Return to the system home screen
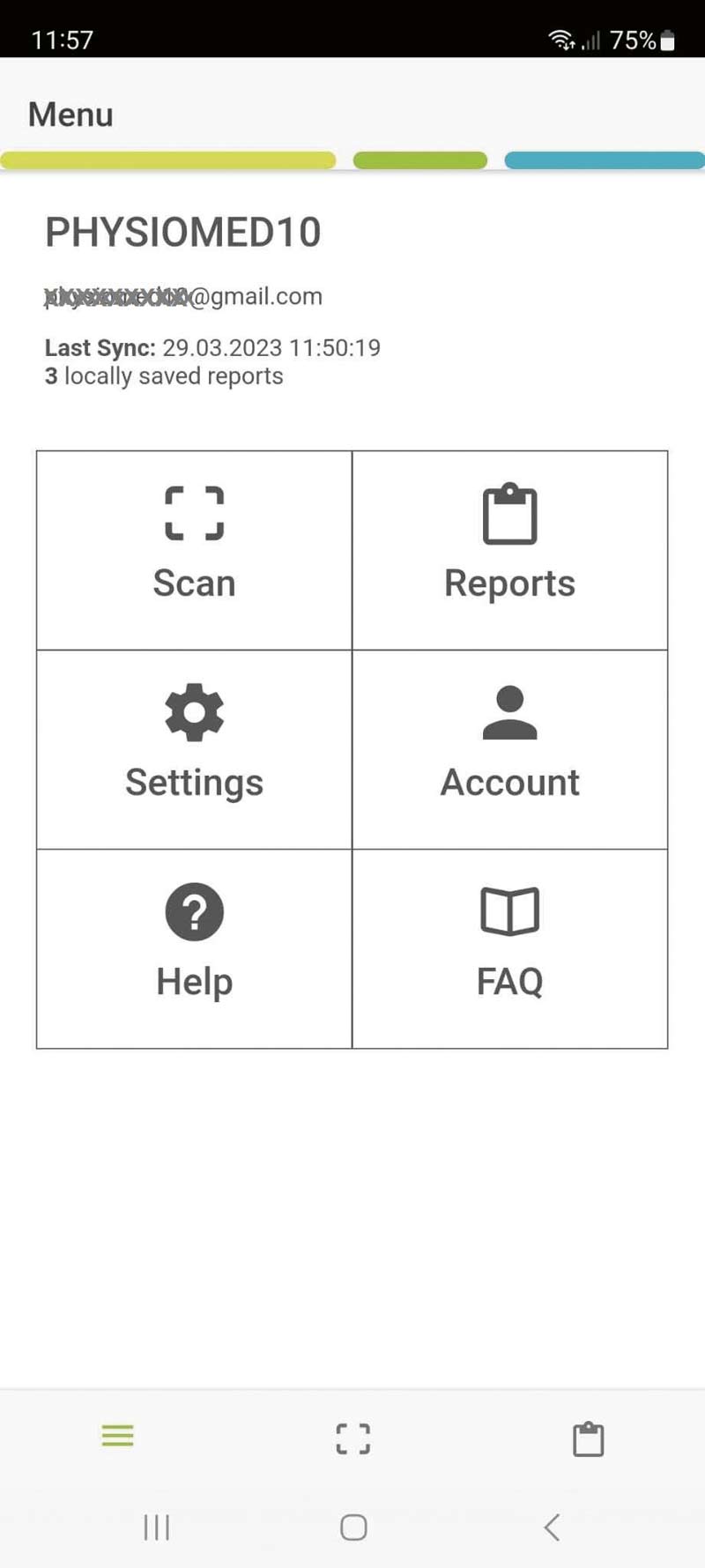 pos(353,1527)
